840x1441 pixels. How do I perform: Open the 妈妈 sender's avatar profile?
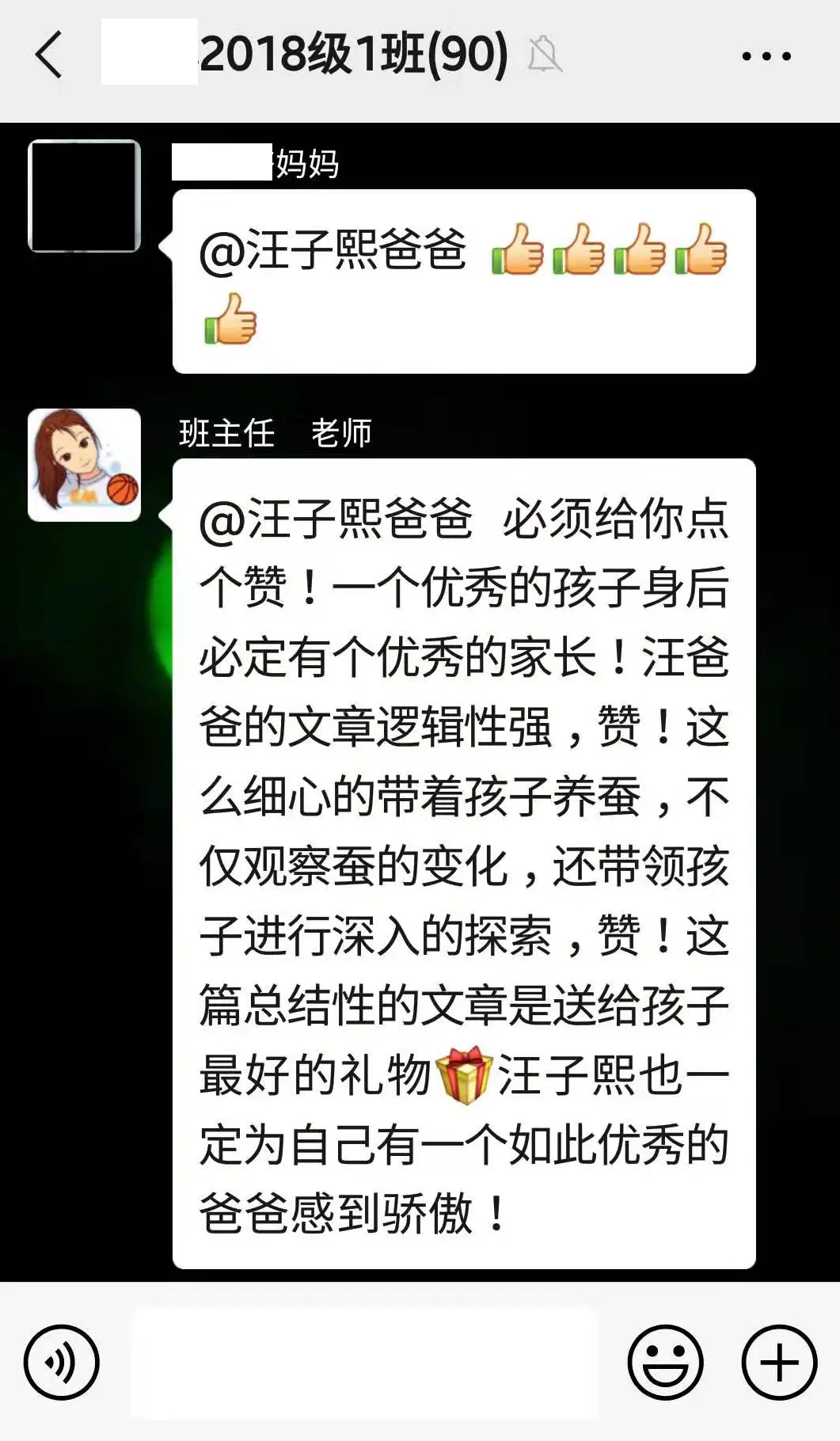point(85,196)
